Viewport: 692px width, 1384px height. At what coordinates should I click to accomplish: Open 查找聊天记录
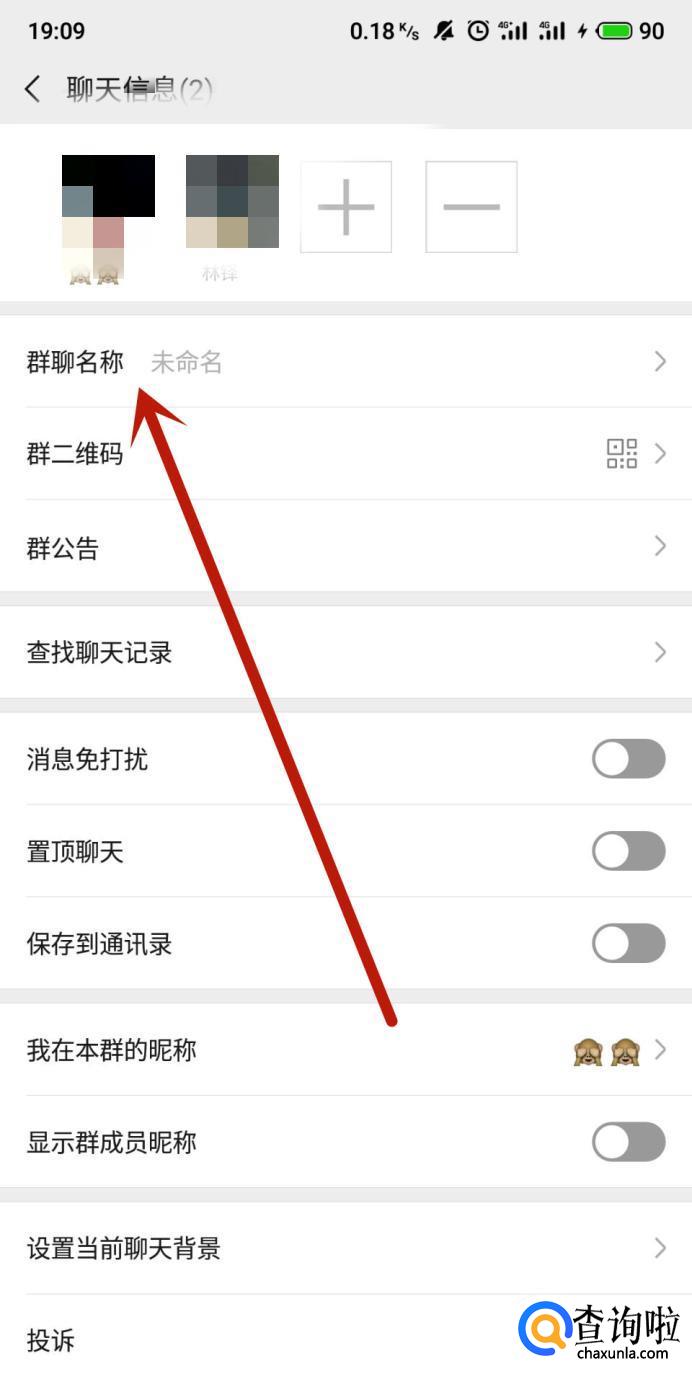tap(346, 653)
